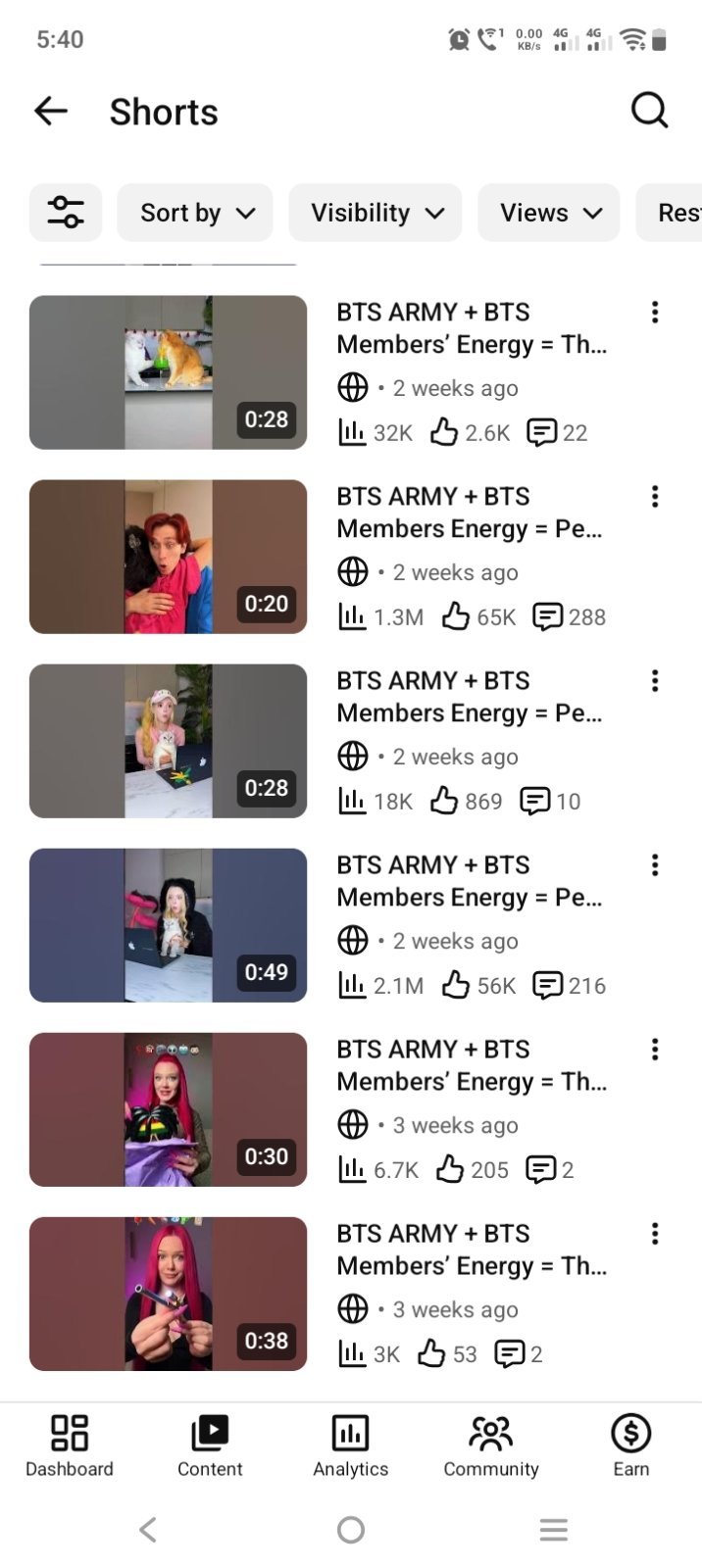Switch to the Earn tab
This screenshot has width=702, height=1568.
[631, 1446]
